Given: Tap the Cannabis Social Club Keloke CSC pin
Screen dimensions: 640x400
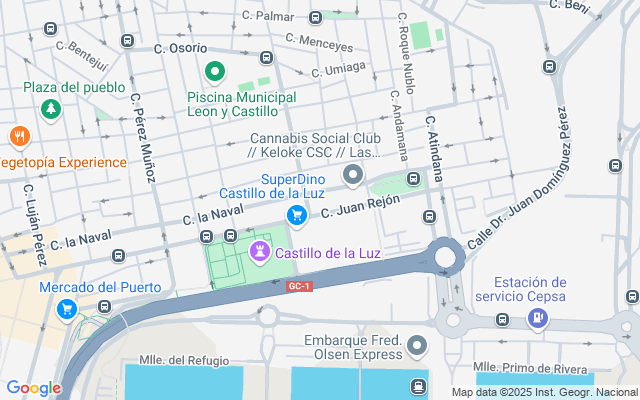Looking at the screenshot, I should click(x=352, y=176).
